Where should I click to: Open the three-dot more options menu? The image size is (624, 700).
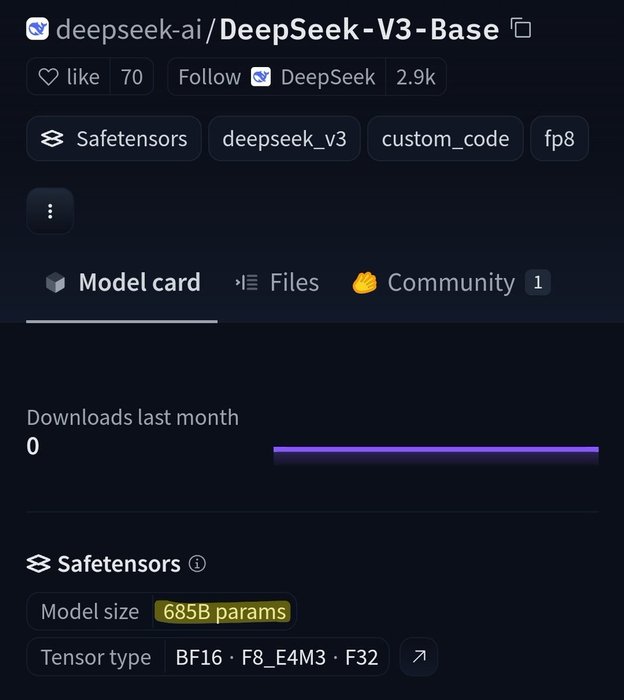(50, 211)
